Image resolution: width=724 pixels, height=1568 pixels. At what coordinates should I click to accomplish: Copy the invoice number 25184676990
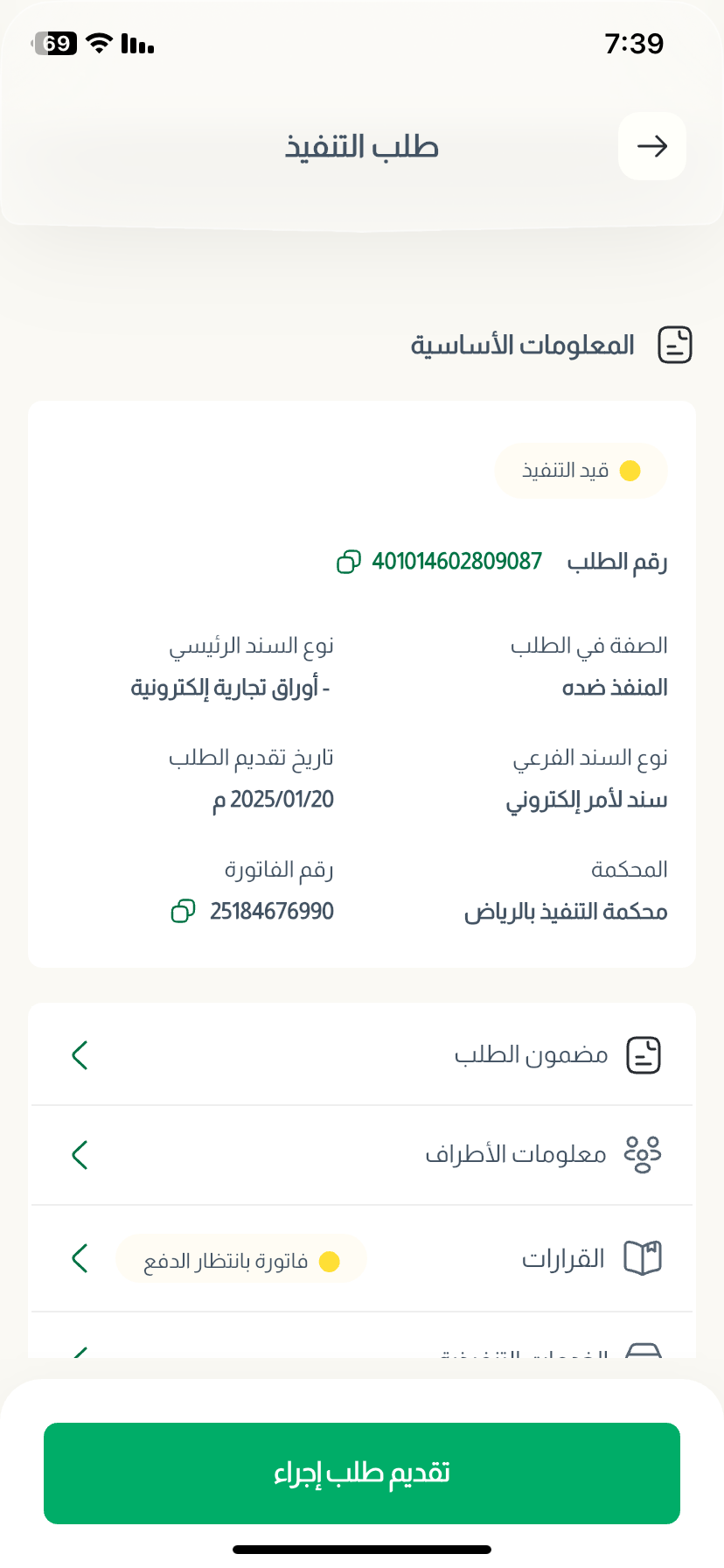point(182,911)
